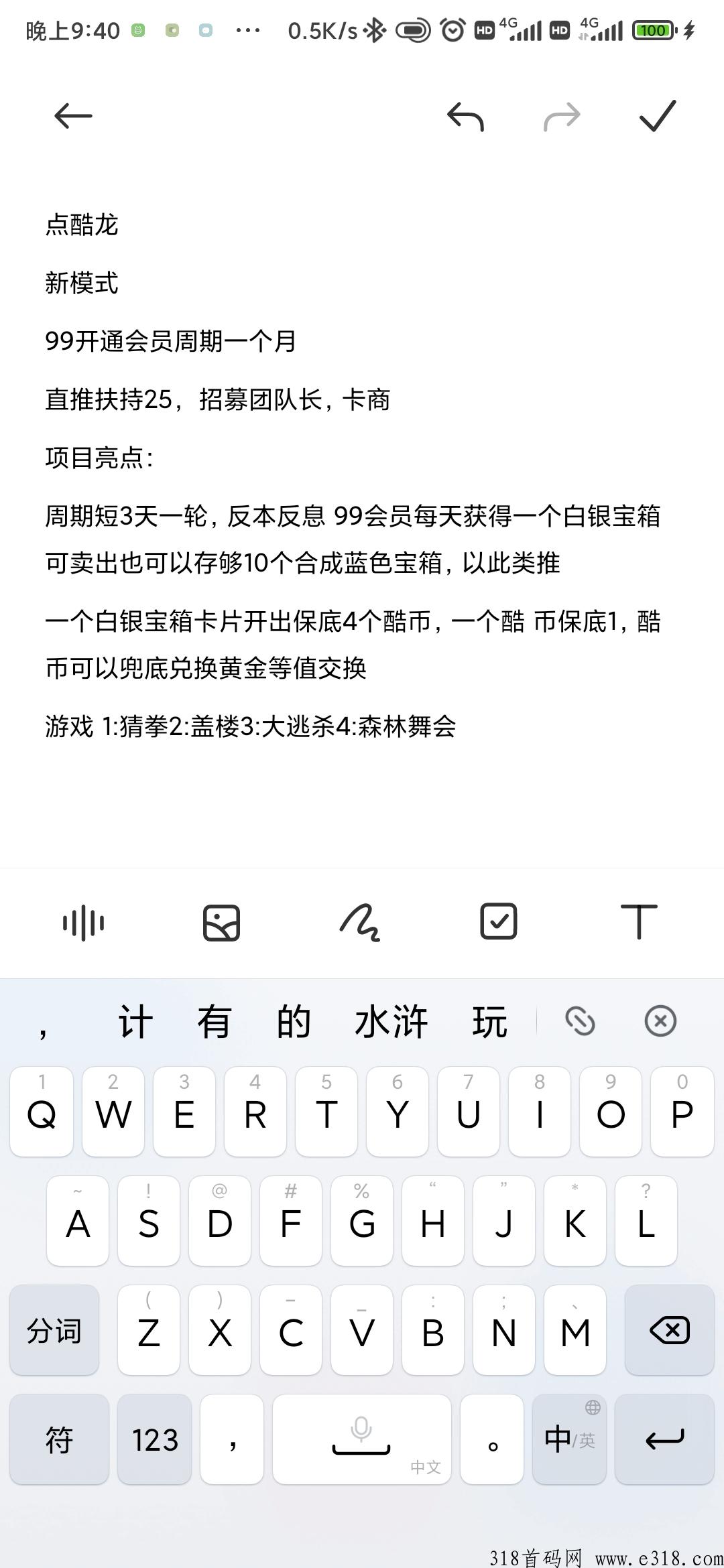Open the 符 symbols keyboard

coord(59,1440)
